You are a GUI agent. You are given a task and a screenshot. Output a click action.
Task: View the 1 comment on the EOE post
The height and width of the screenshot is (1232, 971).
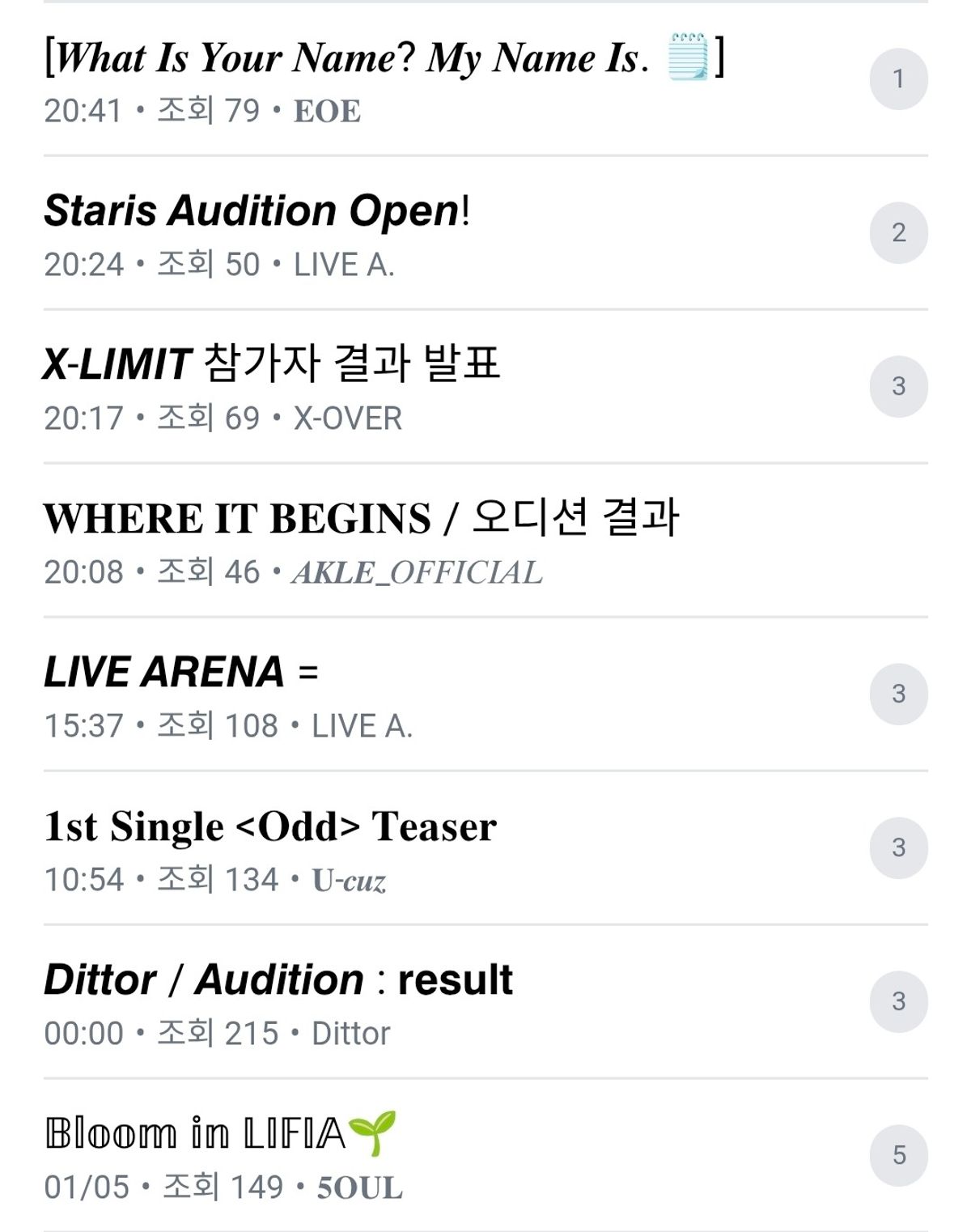898,79
